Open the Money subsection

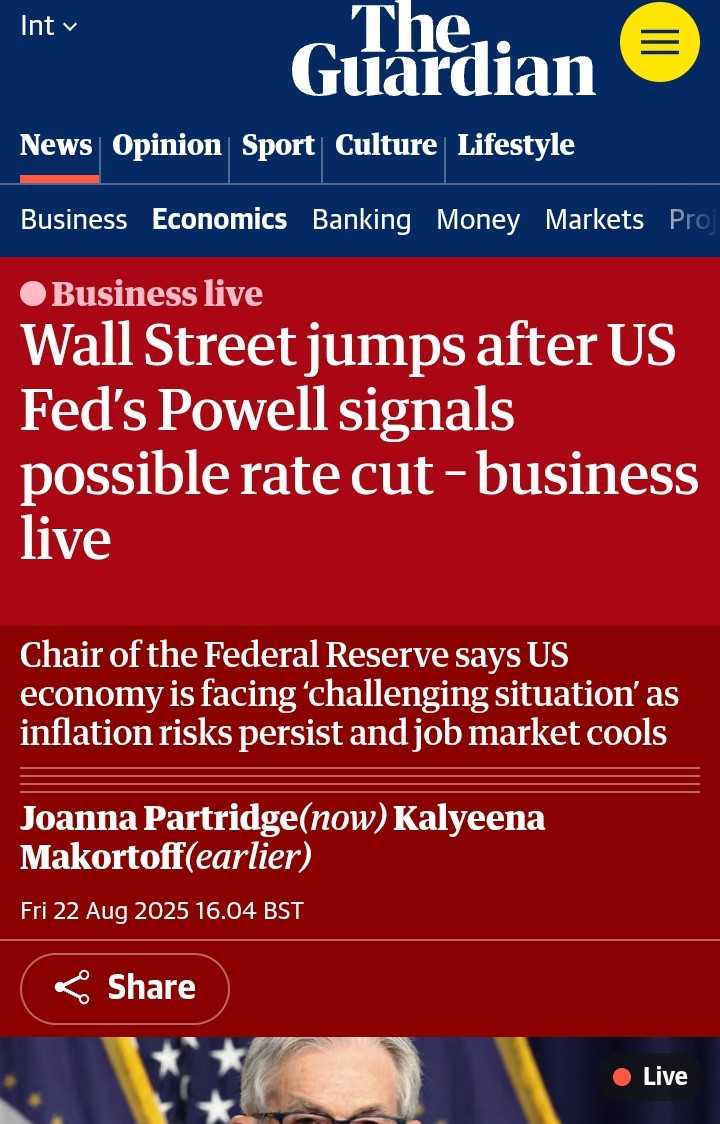coord(478,220)
